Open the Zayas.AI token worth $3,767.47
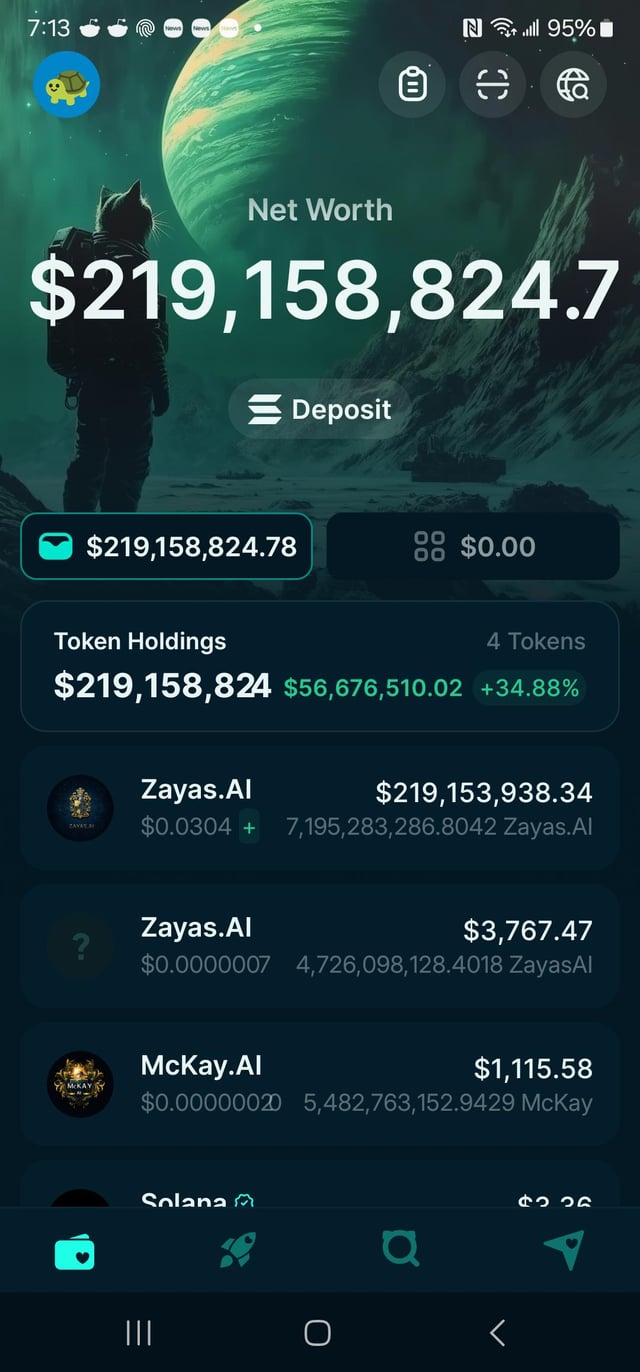Image resolution: width=640 pixels, height=1372 pixels. (320, 946)
